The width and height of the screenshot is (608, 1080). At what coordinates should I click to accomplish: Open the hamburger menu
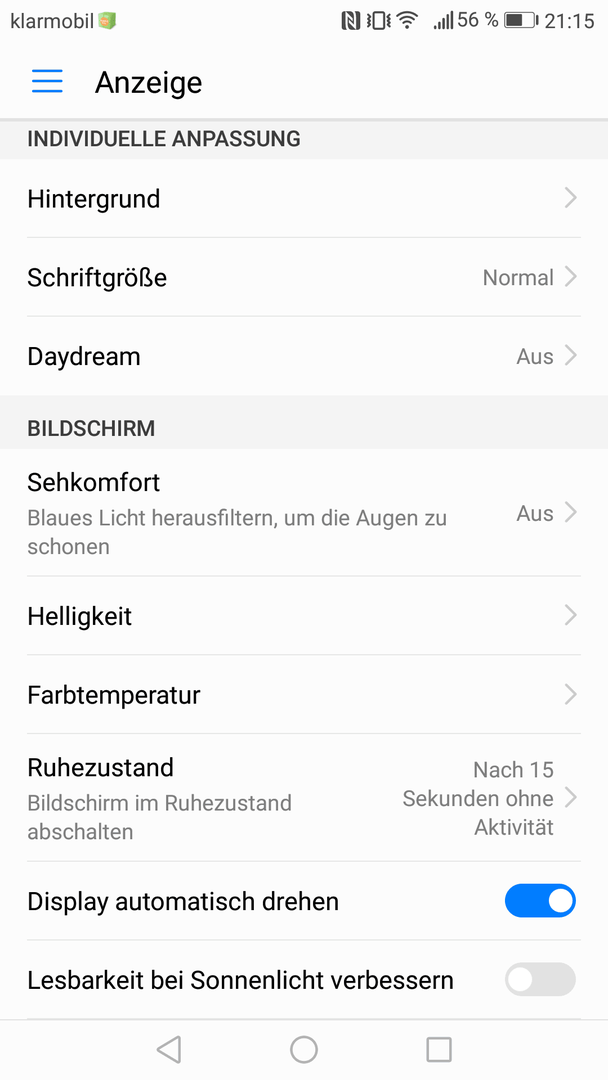pos(47,82)
